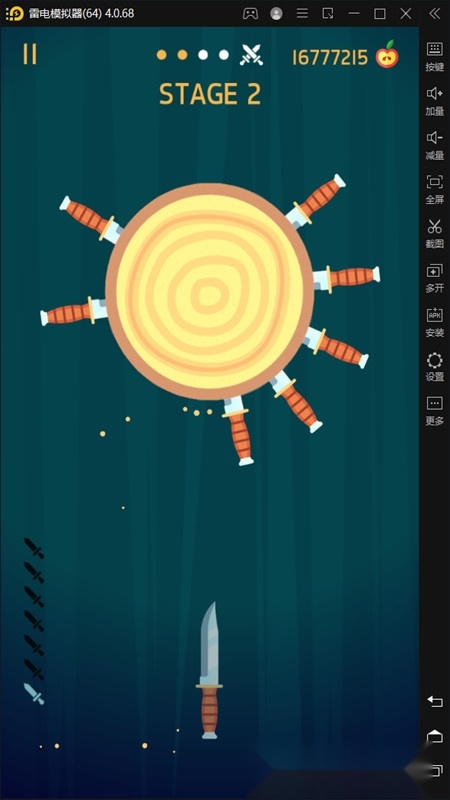The height and width of the screenshot is (800, 450).
Task: Collapse the emulator side toolbar
Action: 435,14
